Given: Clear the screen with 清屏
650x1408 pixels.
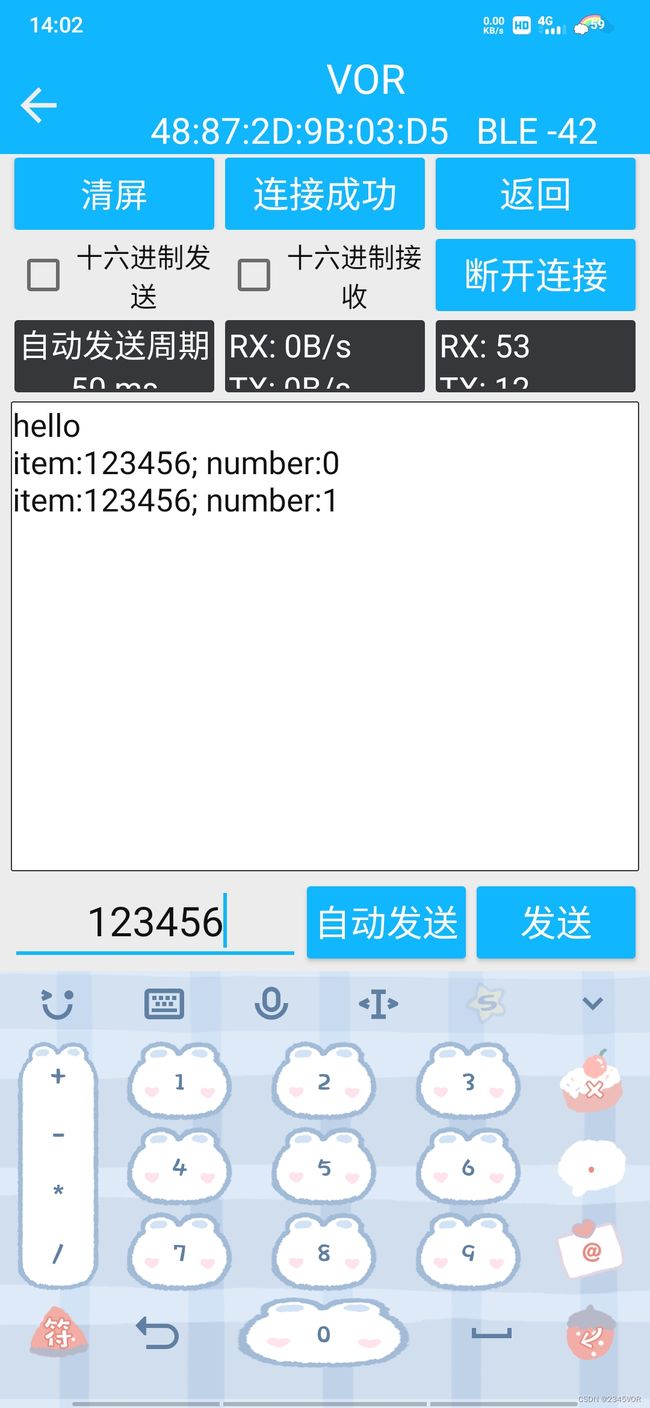Looking at the screenshot, I should [114, 194].
